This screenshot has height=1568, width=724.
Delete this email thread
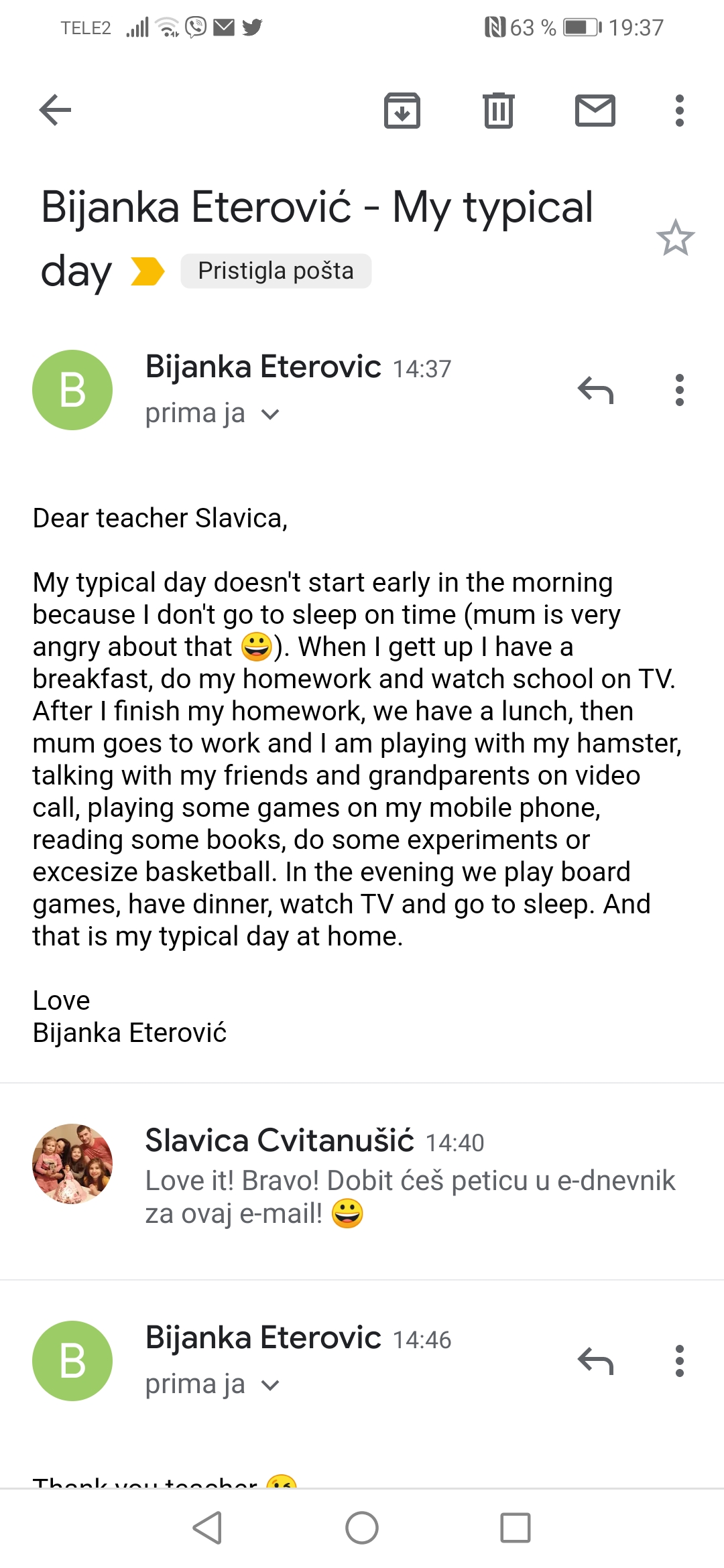click(498, 111)
